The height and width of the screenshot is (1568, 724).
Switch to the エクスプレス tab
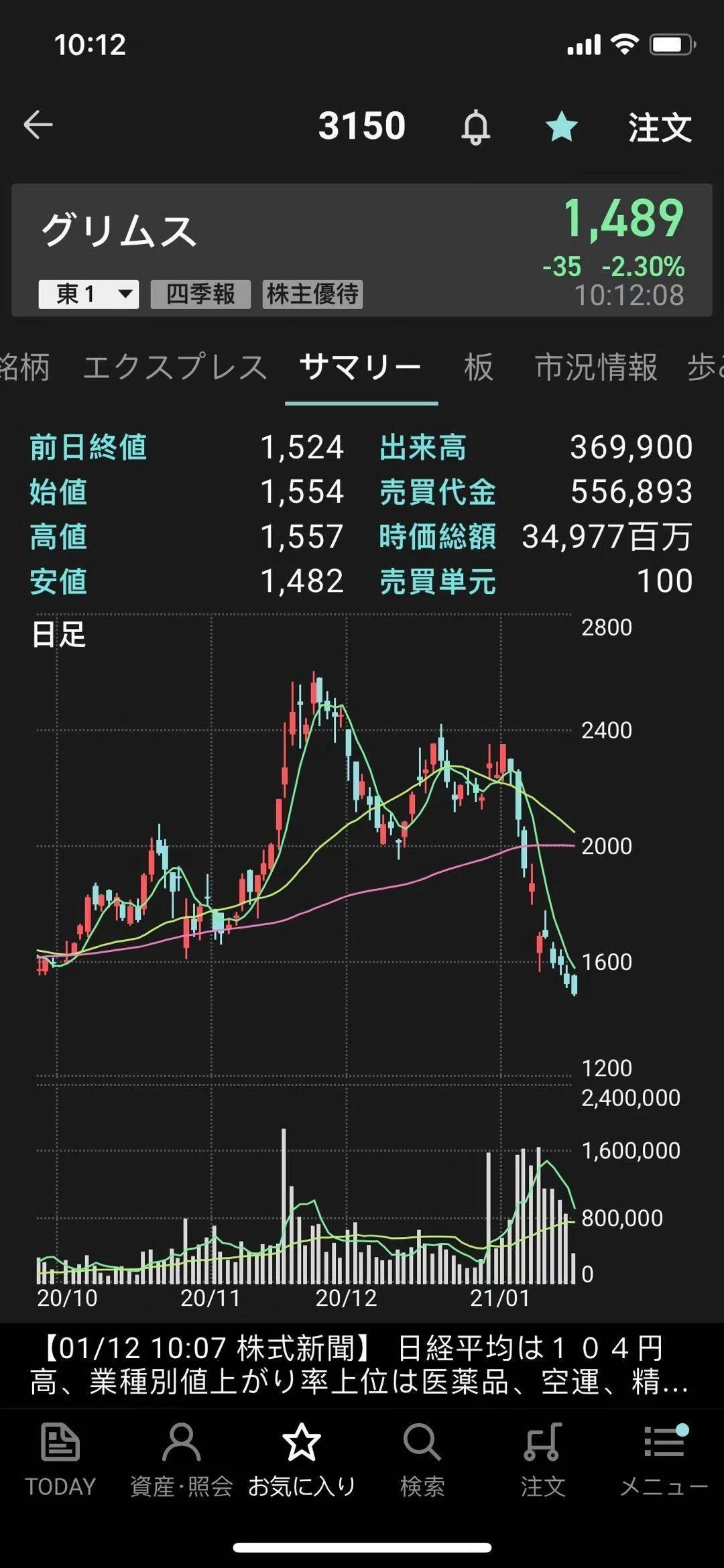175,367
